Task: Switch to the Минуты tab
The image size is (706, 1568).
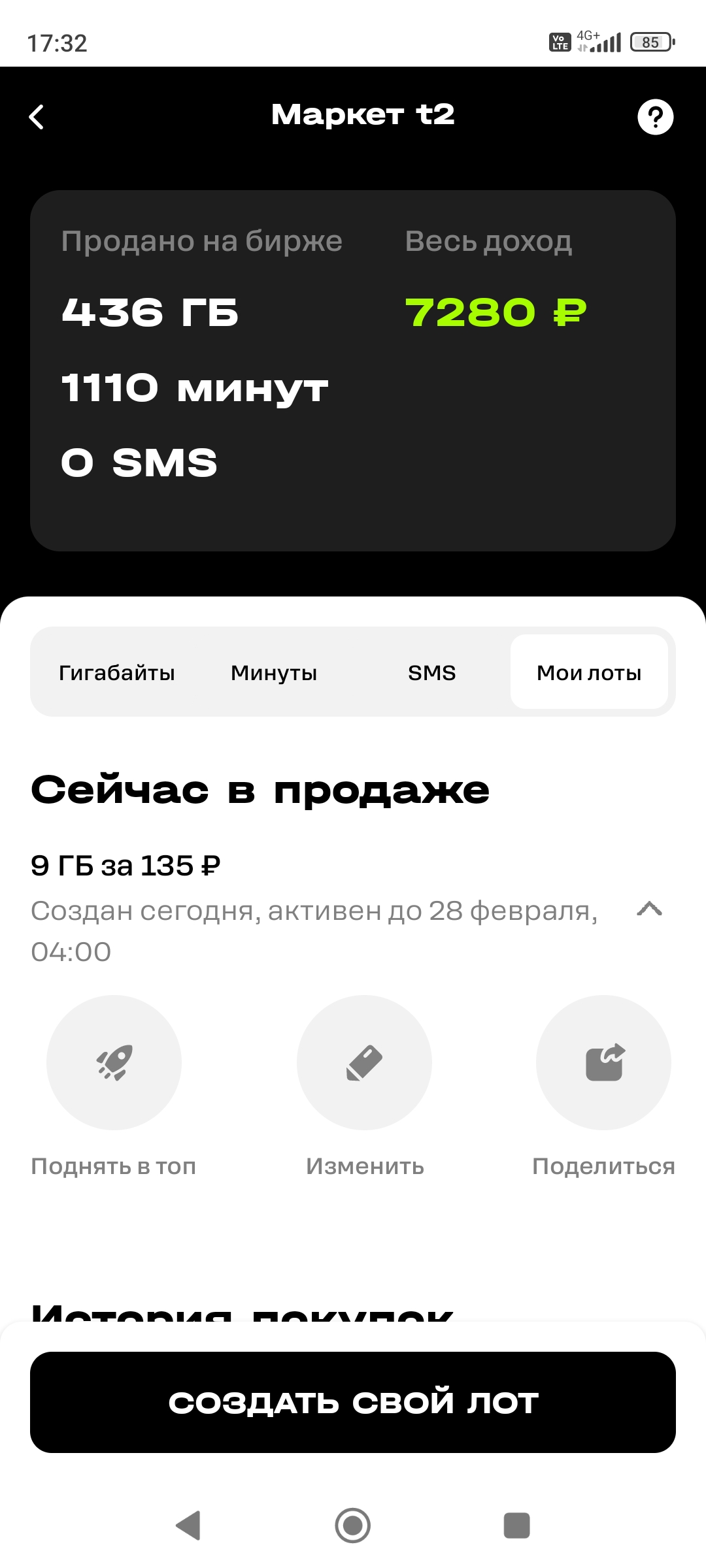Action: 274,672
